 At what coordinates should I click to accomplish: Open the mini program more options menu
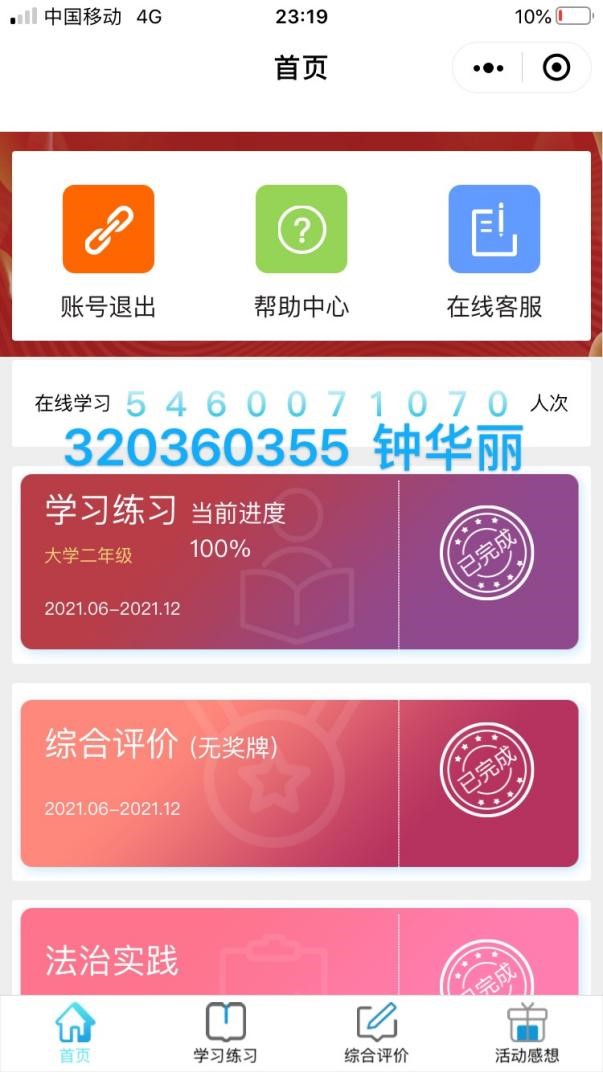[x=488, y=68]
